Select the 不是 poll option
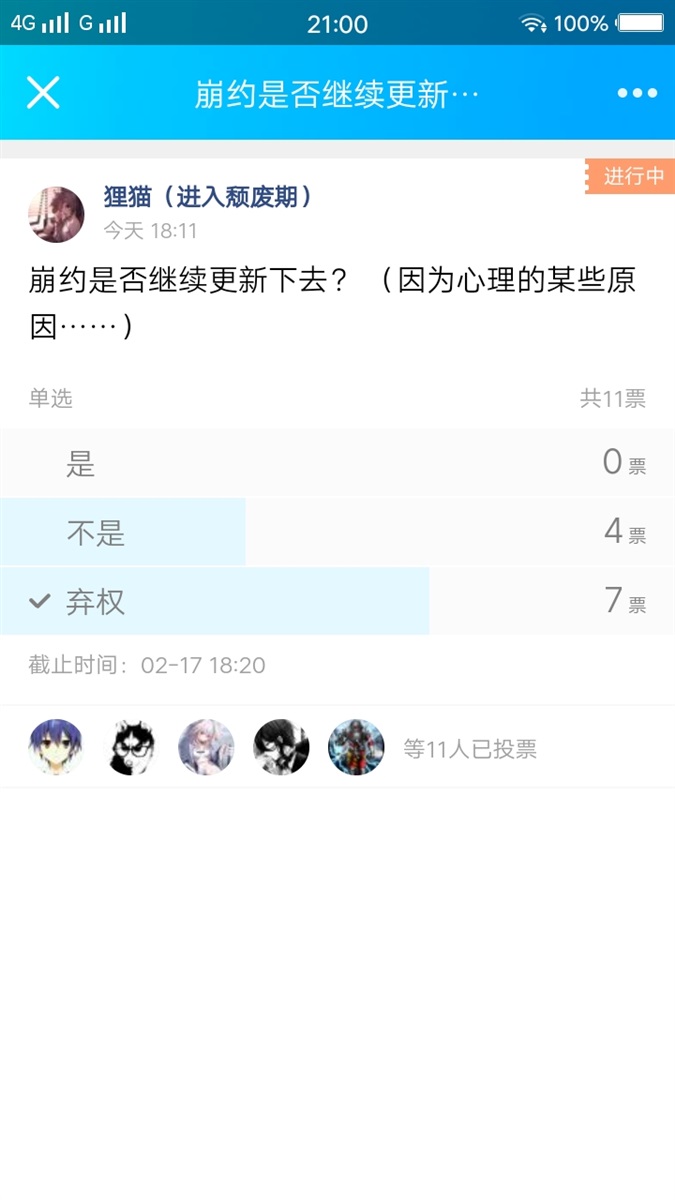This screenshot has height=1200, width=675. [337, 532]
